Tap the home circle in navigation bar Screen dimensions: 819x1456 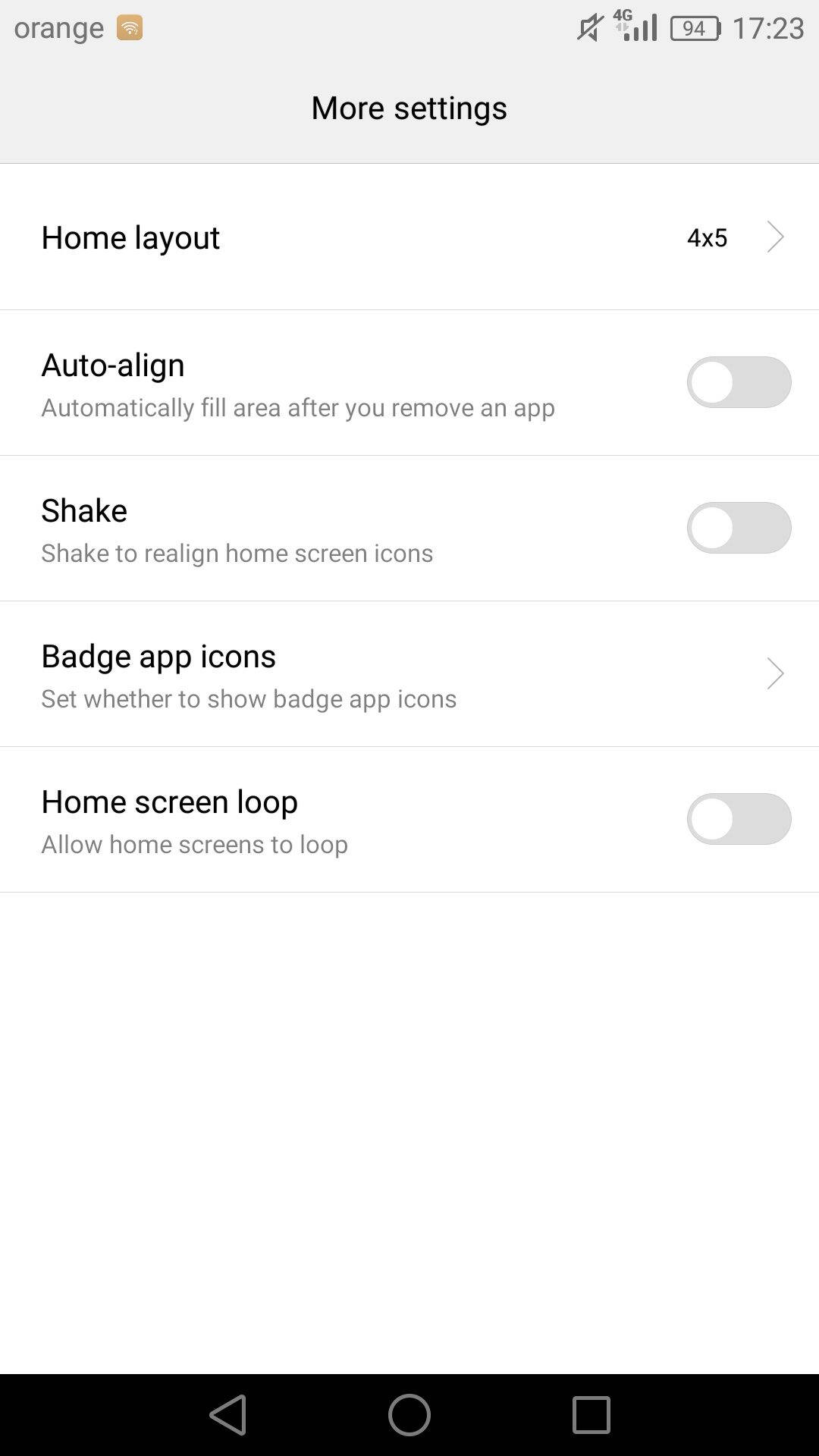tap(409, 1415)
